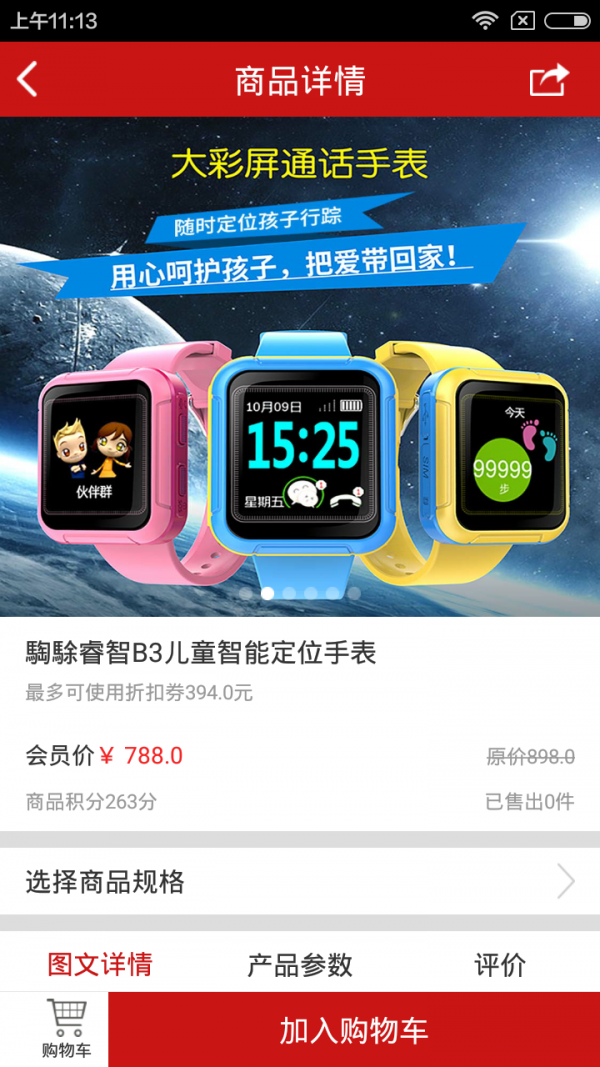Screen dimensions: 600x1067
Task: Switch to the 图文详情 tab
Action: pos(100,965)
